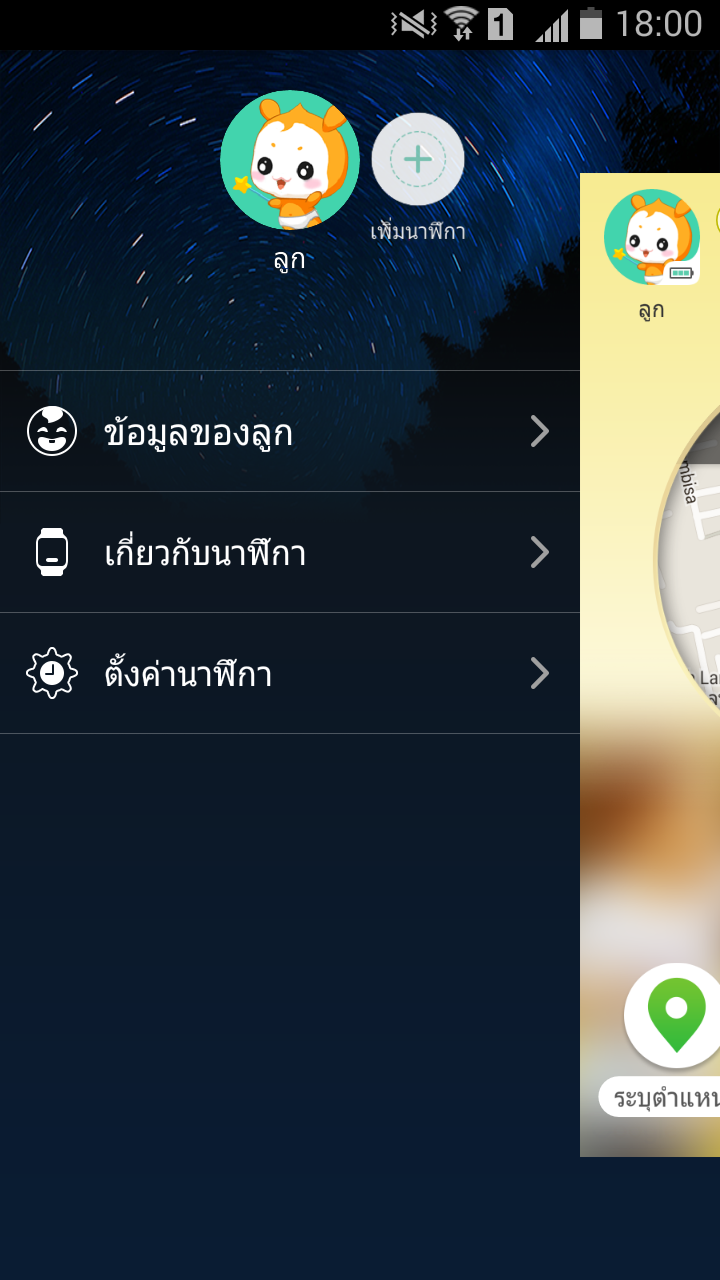Open ตั้งค่านาฬิกา watch settings
Screen dimensions: 720x1280
tap(289, 674)
